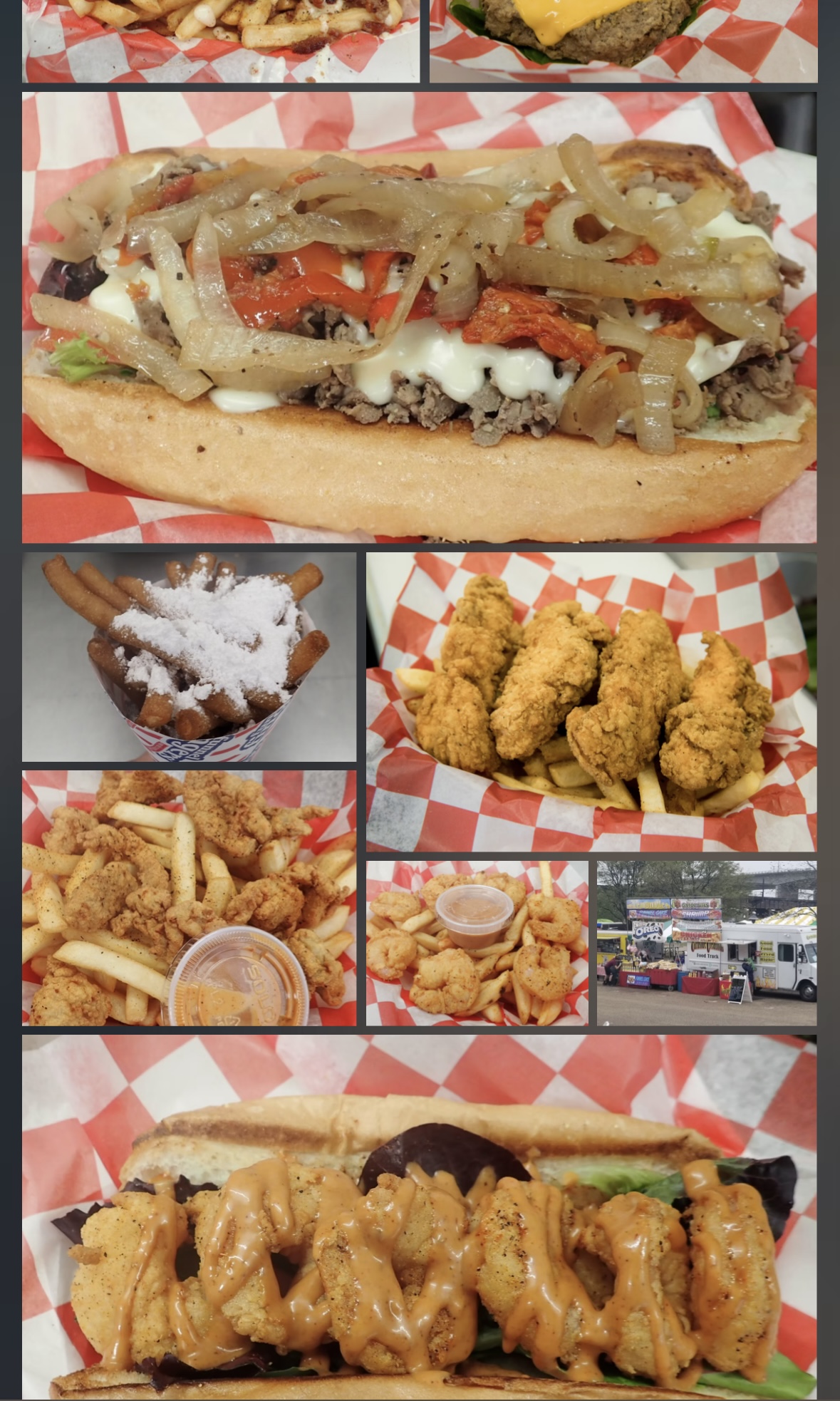
Task: View the powdered sugar funnel fries photo
Action: (x=189, y=656)
